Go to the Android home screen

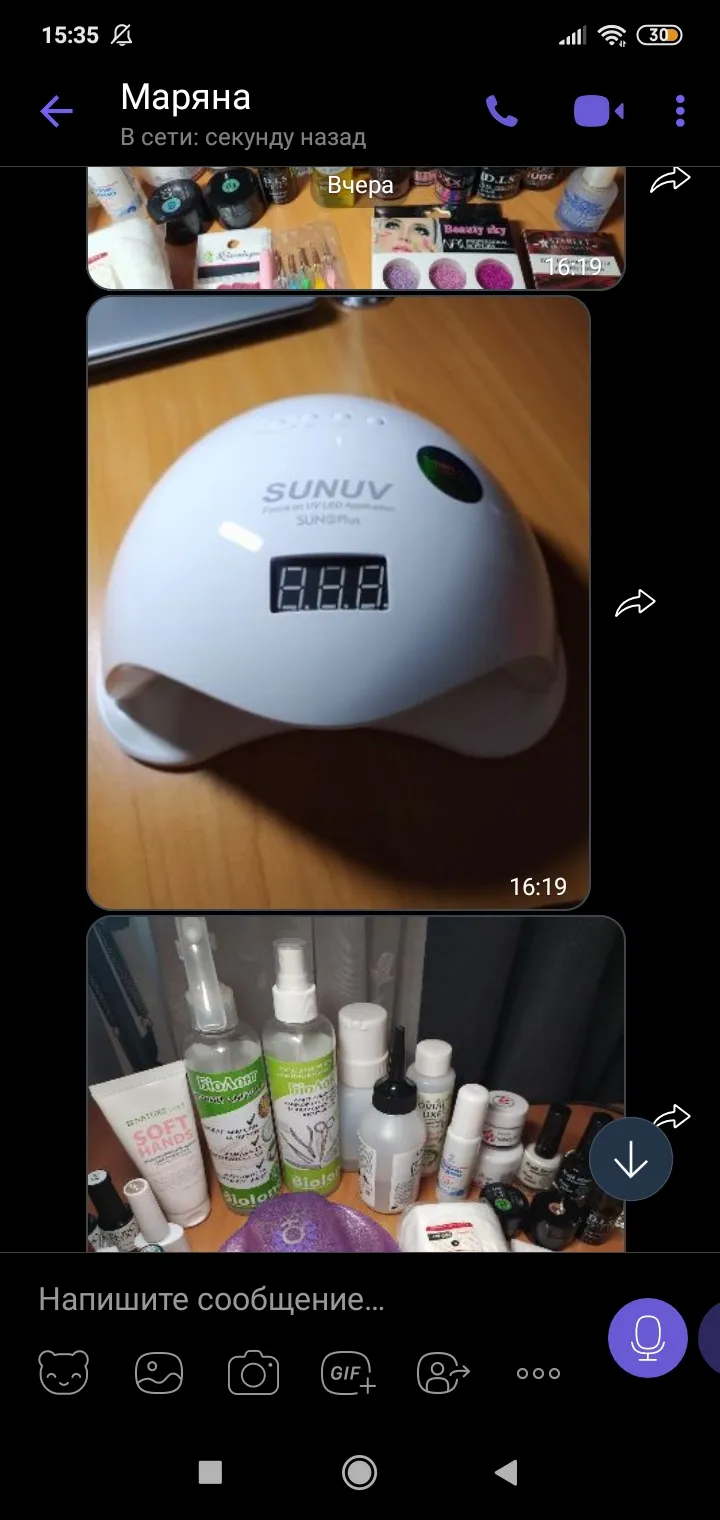coord(359,1471)
